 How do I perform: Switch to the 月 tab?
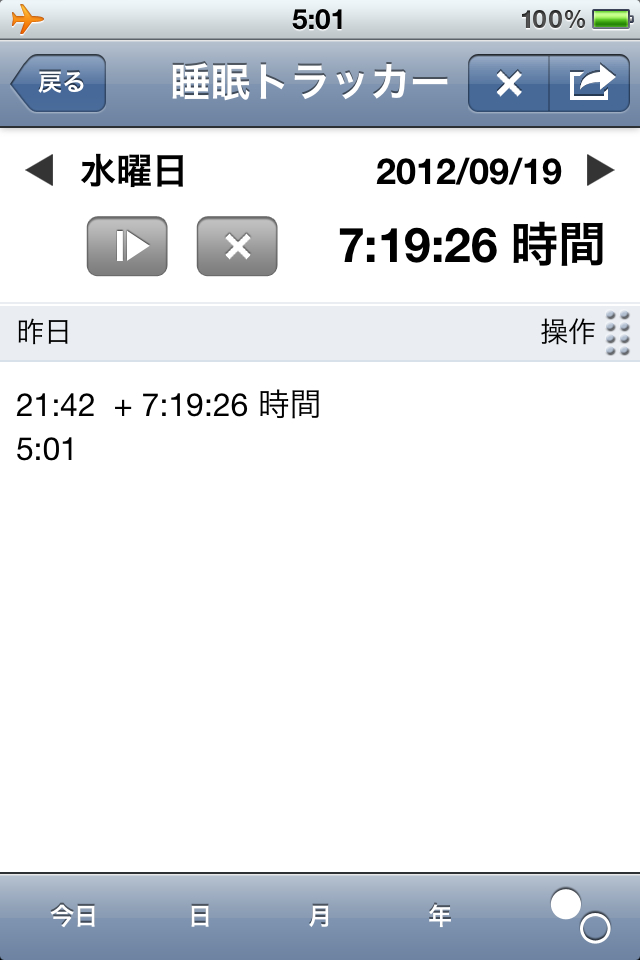tap(320, 916)
